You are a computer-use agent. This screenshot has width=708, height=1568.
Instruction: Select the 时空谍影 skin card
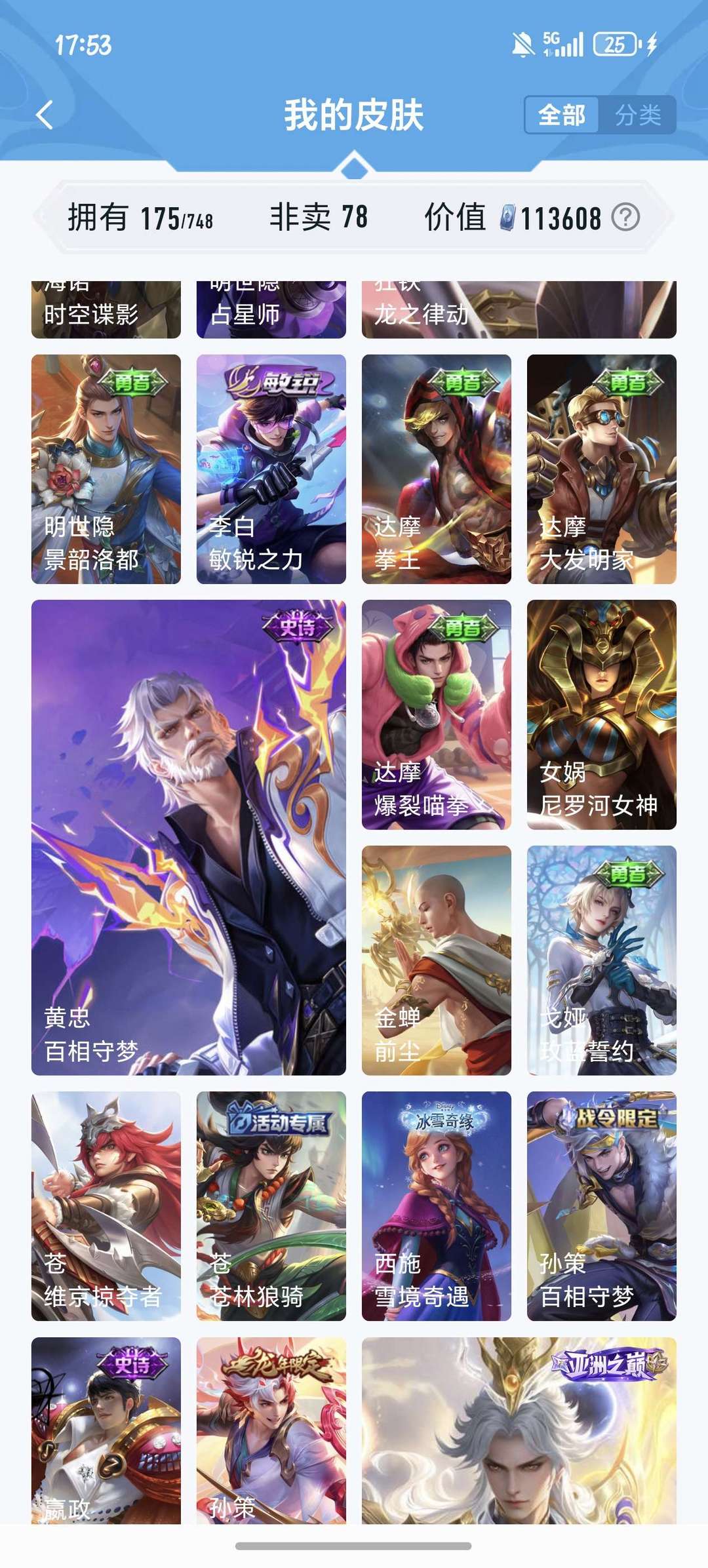tap(106, 309)
